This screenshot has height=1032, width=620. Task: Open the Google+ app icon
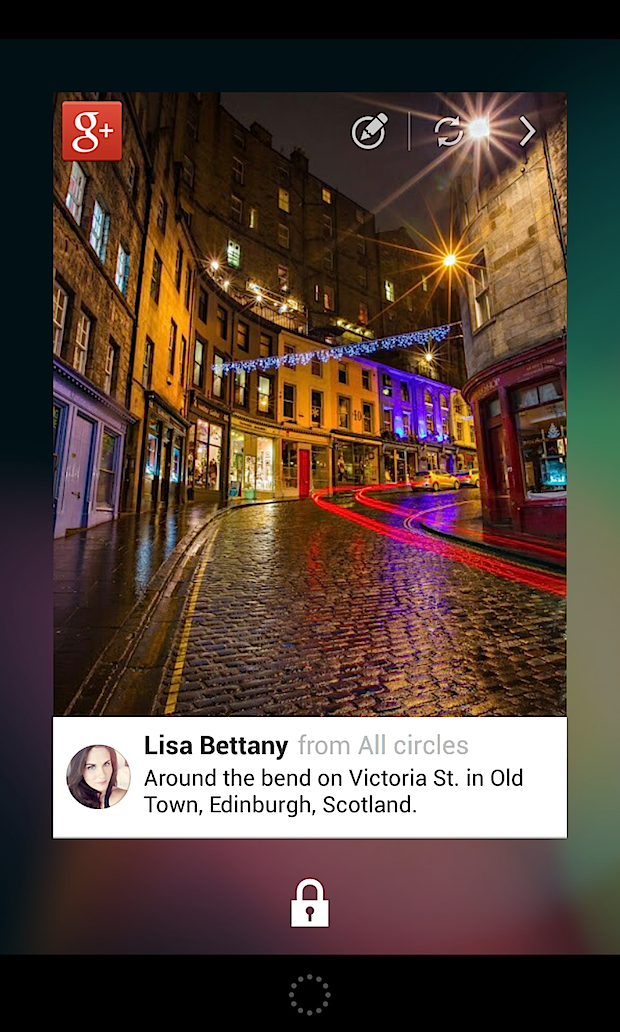click(x=92, y=131)
